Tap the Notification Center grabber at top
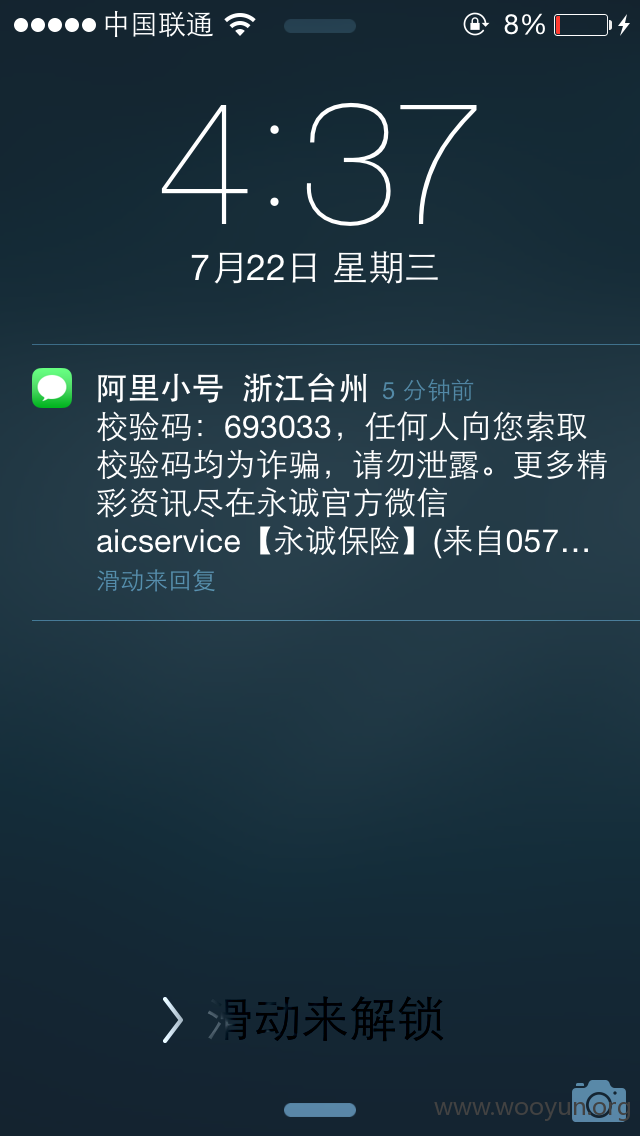Viewport: 640px width, 1136px height. coord(320,26)
